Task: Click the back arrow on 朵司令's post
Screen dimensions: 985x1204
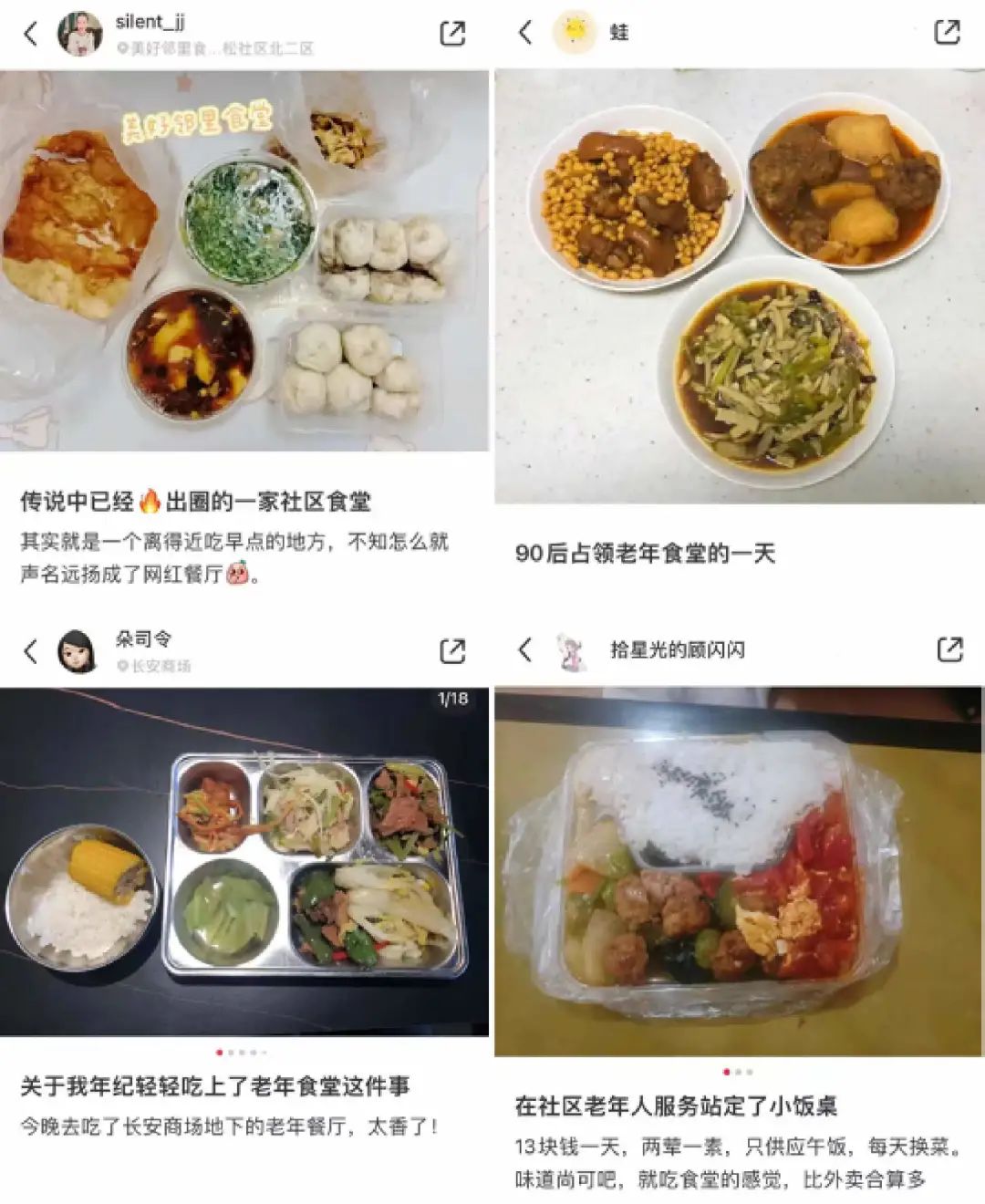Action: coord(29,649)
